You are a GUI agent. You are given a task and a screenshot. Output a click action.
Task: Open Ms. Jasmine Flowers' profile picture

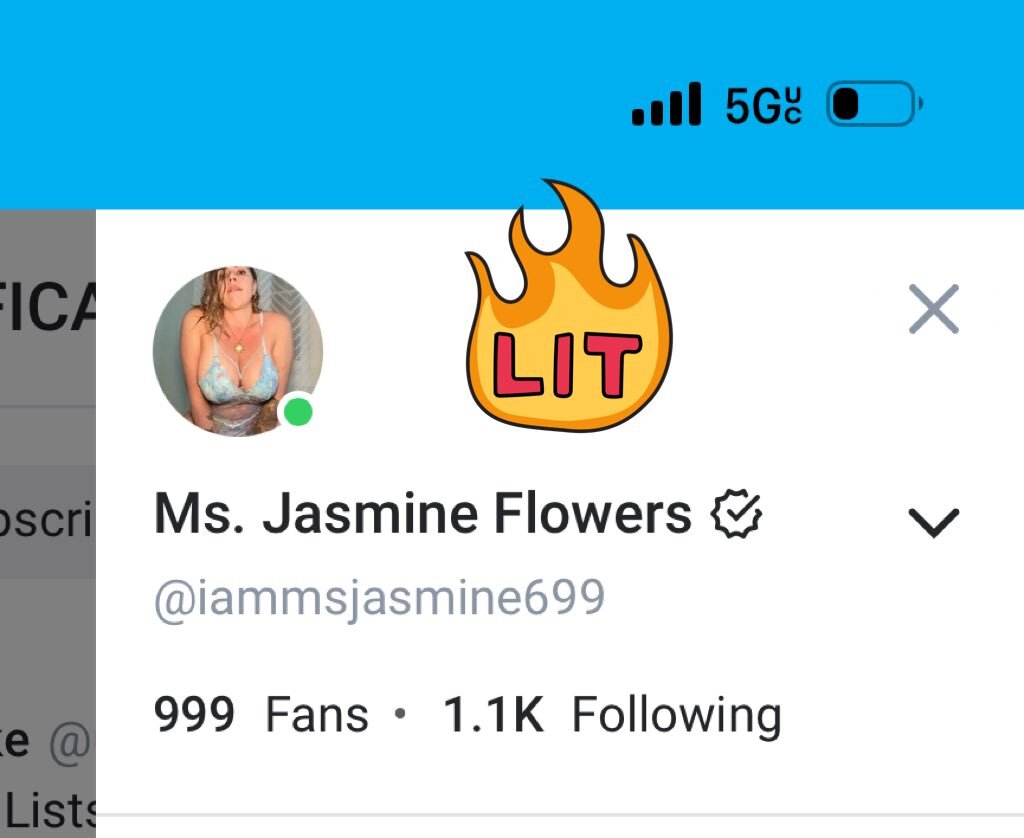coord(237,351)
